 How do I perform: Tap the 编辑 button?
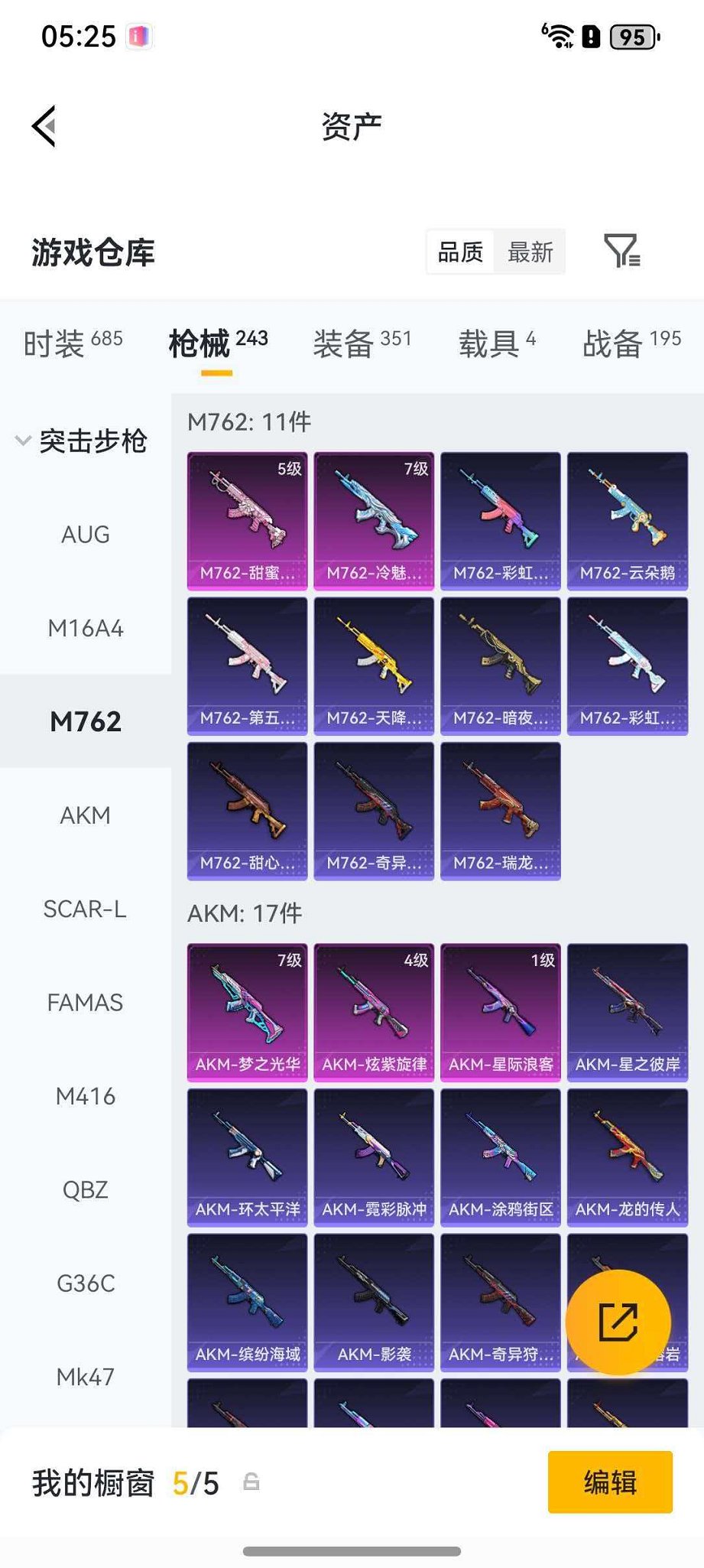point(609,1482)
